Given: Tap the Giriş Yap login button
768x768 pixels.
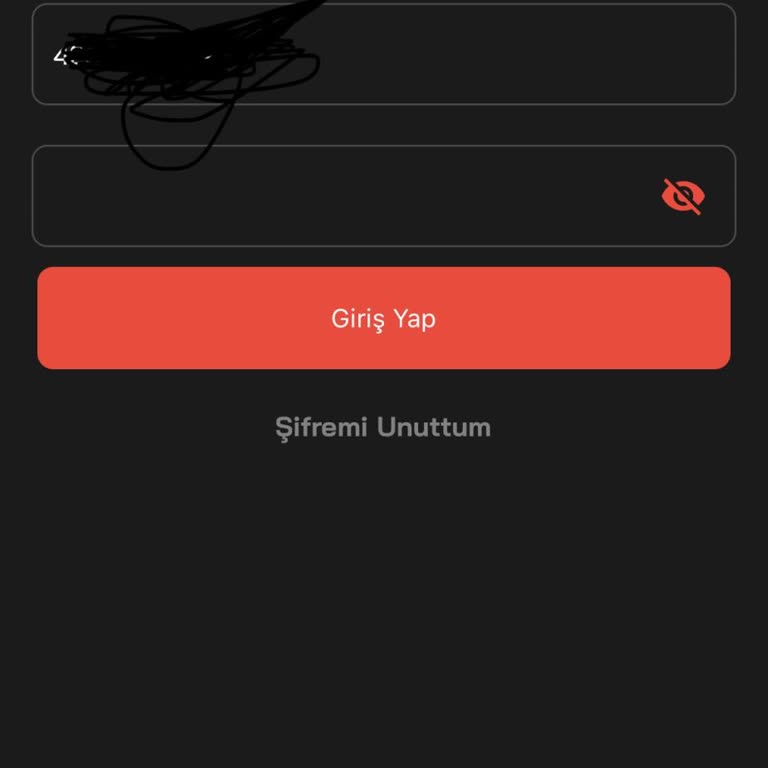Looking at the screenshot, I should [x=384, y=318].
